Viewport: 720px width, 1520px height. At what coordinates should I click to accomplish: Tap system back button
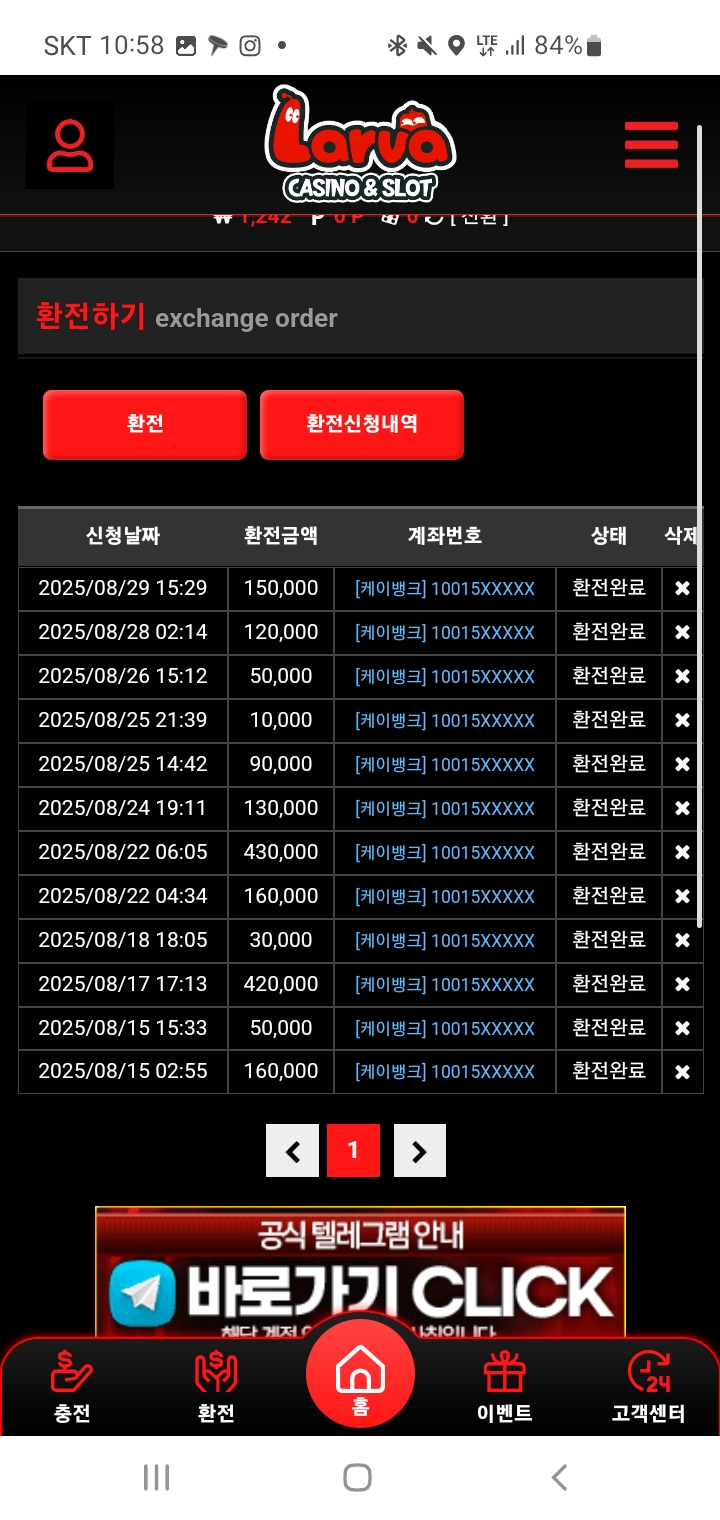(560, 1477)
